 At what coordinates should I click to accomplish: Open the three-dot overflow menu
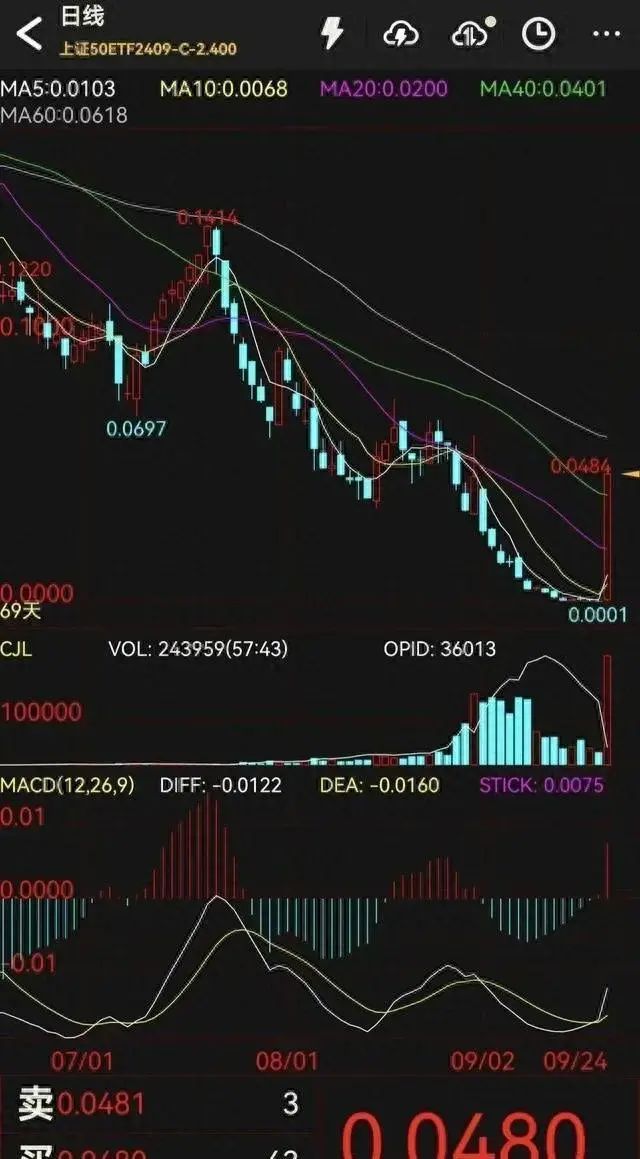[607, 34]
